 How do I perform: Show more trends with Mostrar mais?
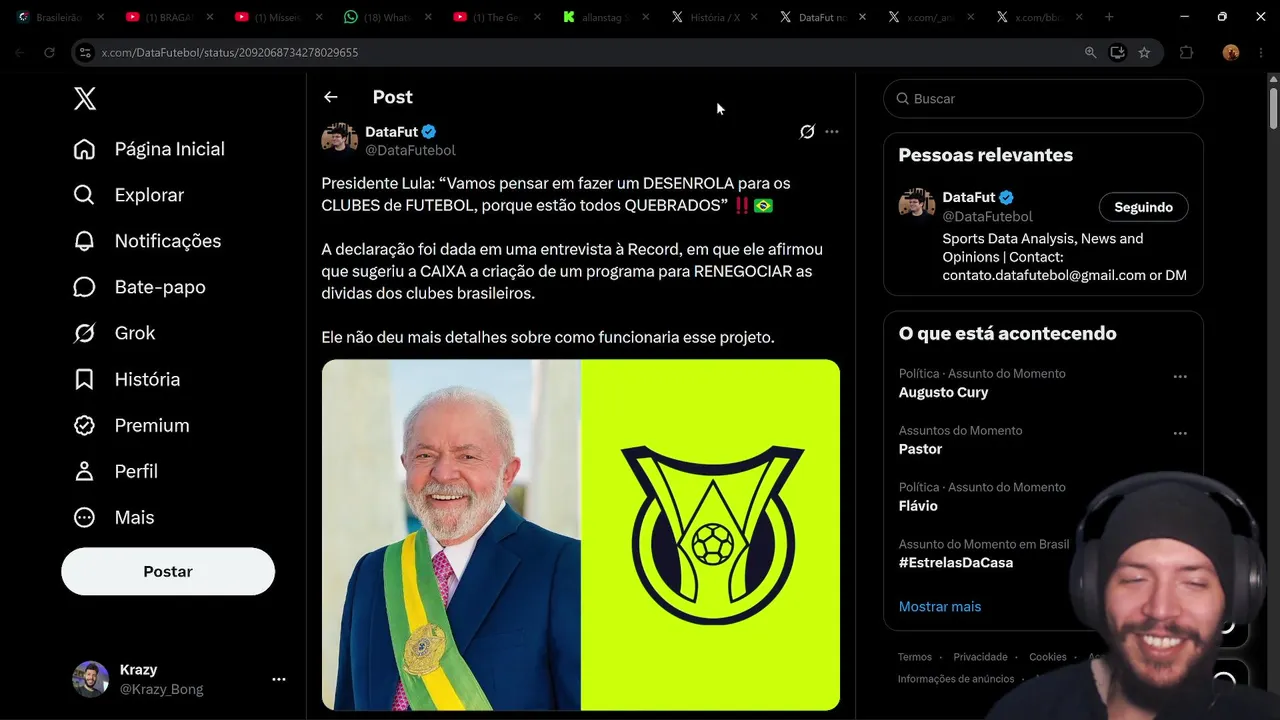(x=940, y=606)
